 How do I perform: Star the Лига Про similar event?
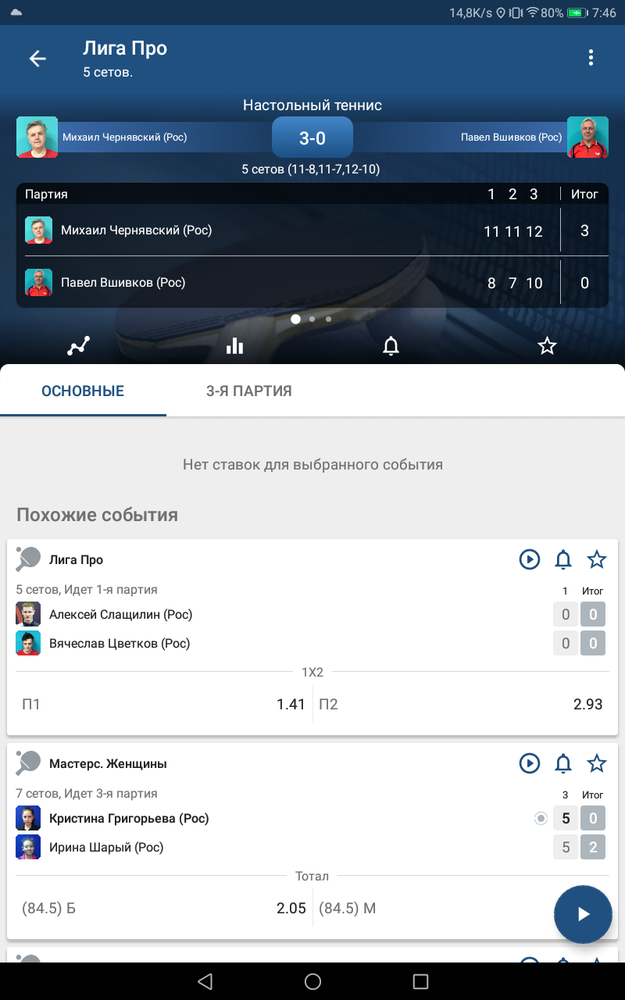(x=596, y=559)
